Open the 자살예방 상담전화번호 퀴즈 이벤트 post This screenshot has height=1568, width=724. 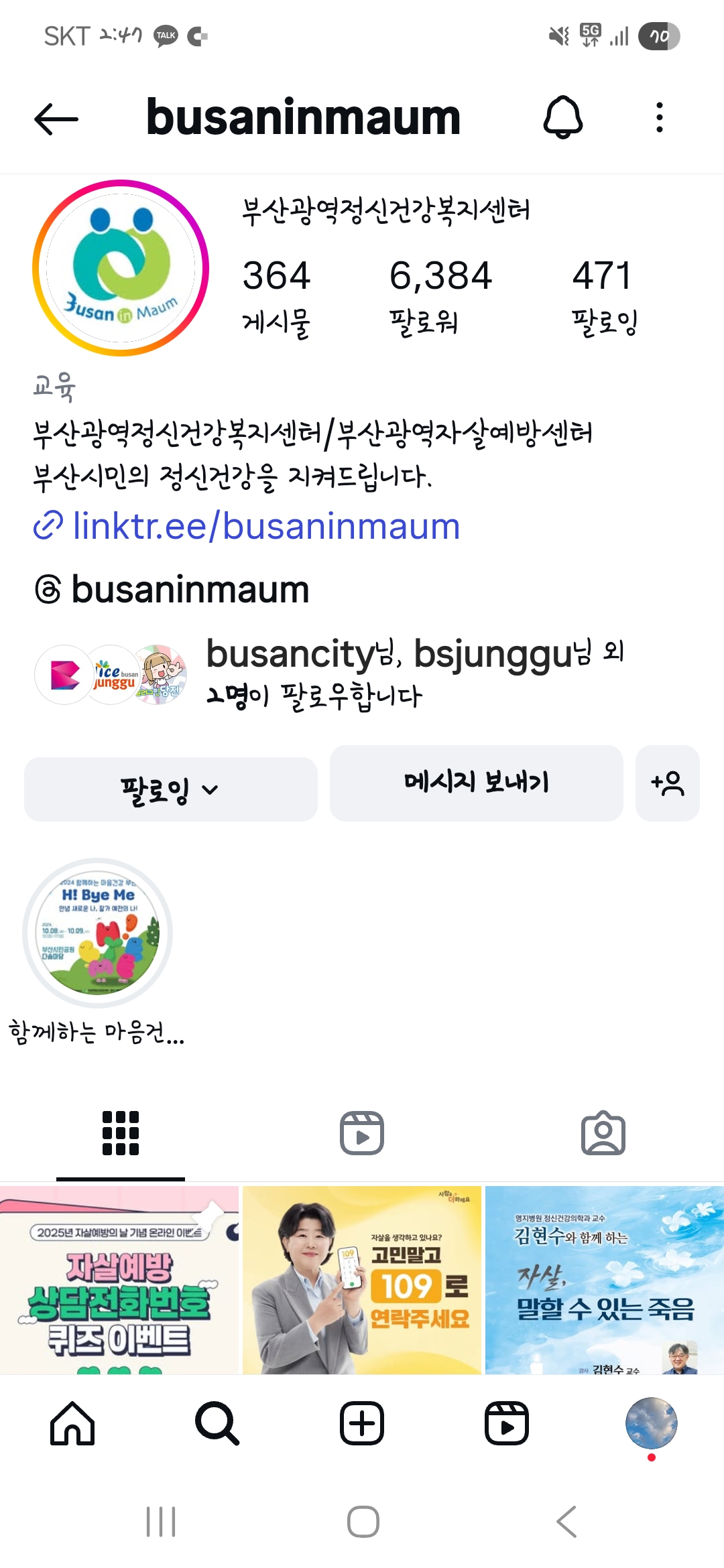[x=119, y=1280]
